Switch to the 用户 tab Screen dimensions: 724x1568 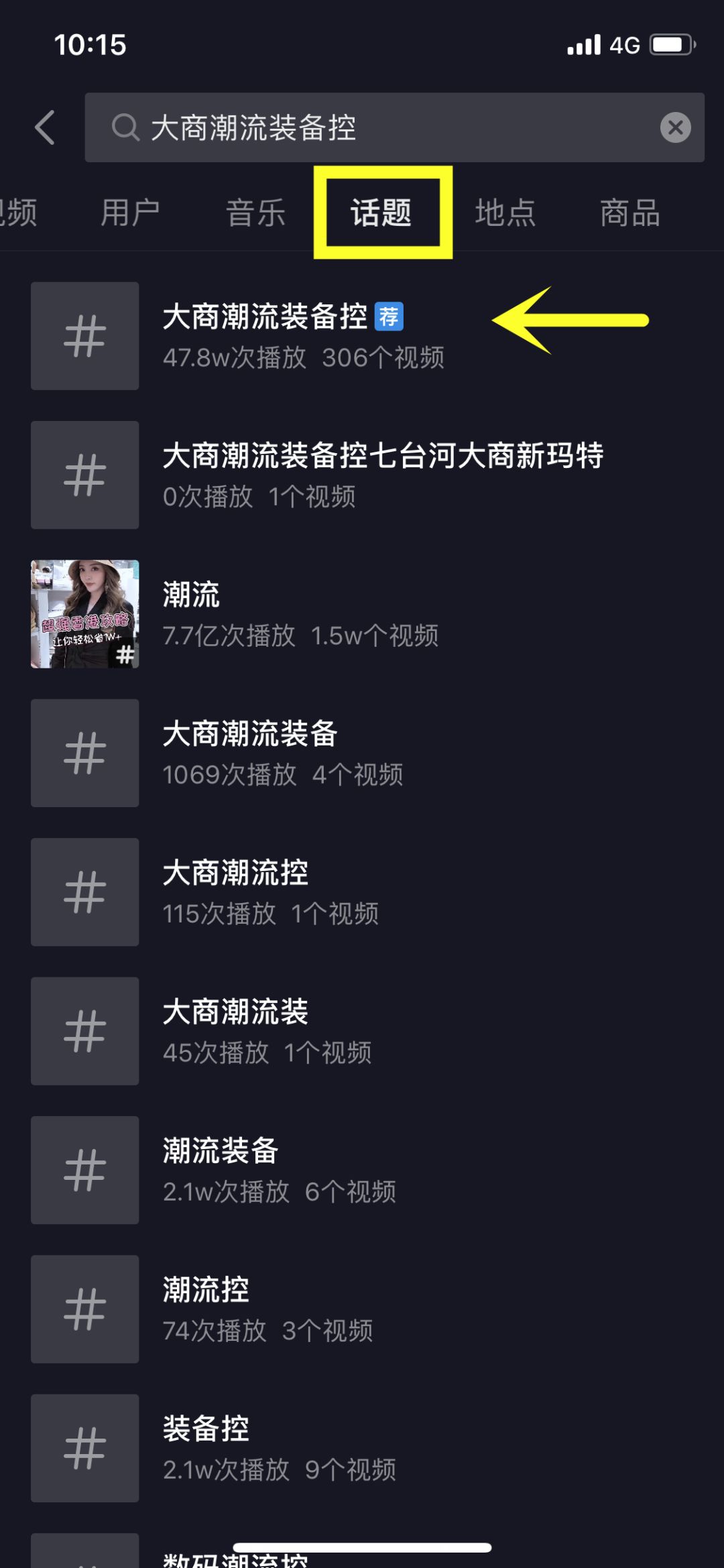[x=130, y=213]
